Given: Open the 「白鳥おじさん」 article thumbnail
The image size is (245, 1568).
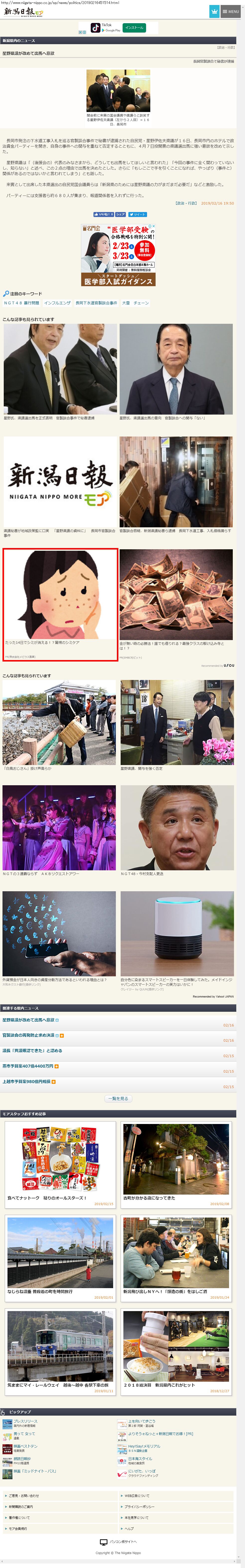Looking at the screenshot, I should [59, 723].
